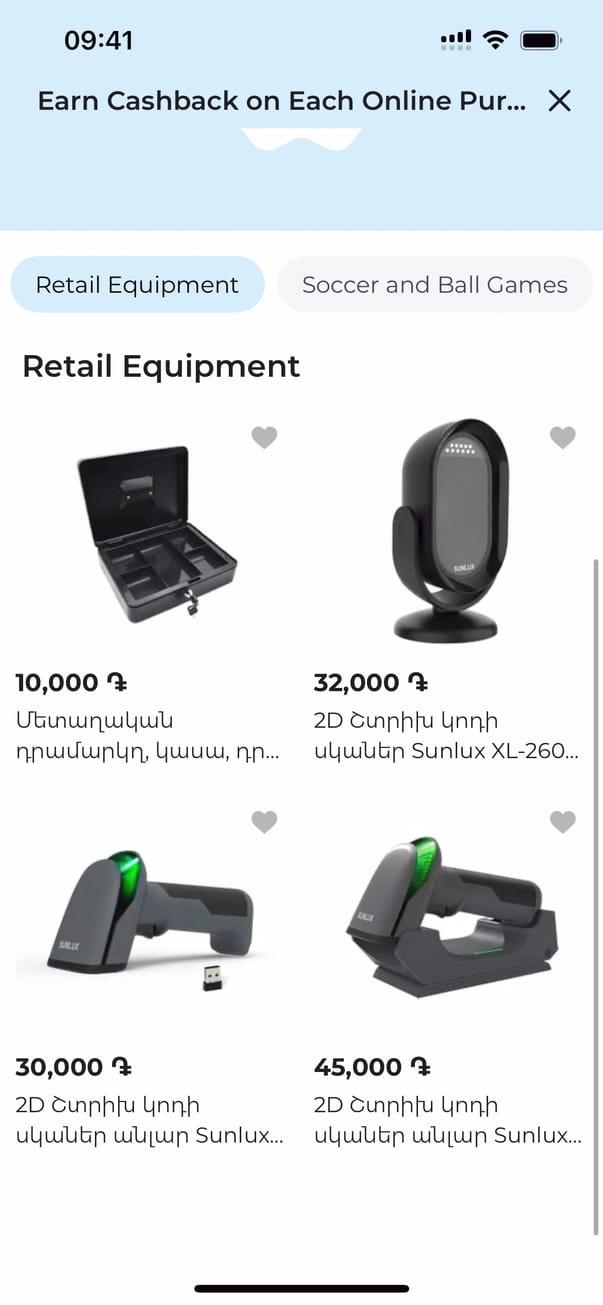
Task: Favorite the 45,000 Sunlux scanner with dock
Action: (x=563, y=822)
